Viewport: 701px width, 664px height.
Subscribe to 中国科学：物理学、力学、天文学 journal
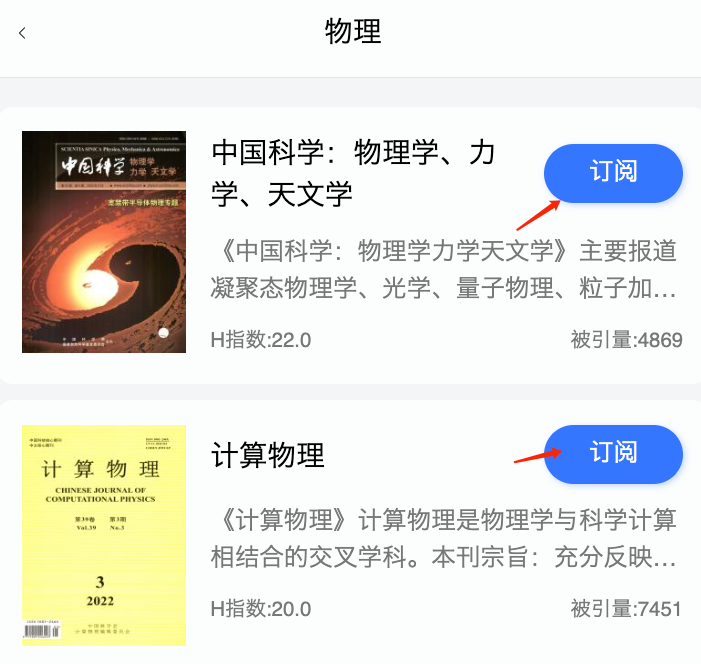[613, 173]
